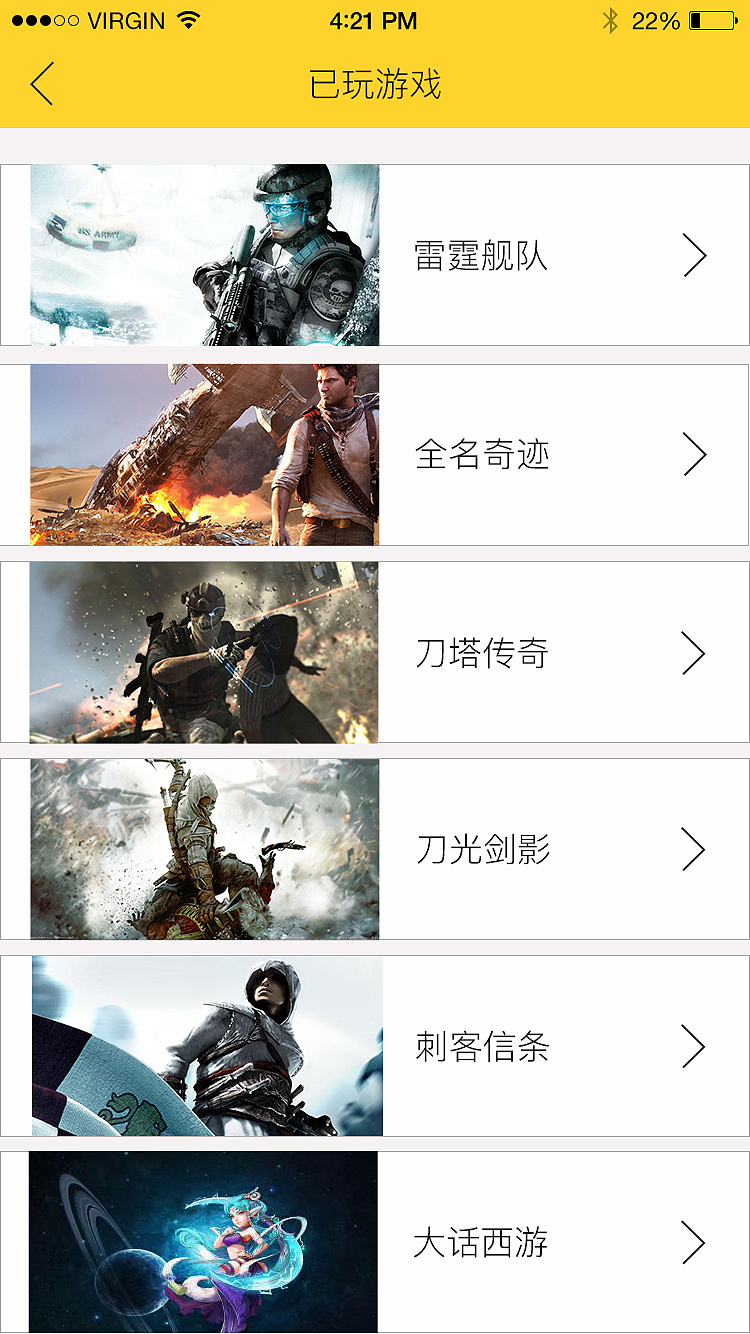This screenshot has width=750, height=1334.
Task: Tap the Bluetooth icon near the battery
Action: (x=609, y=19)
